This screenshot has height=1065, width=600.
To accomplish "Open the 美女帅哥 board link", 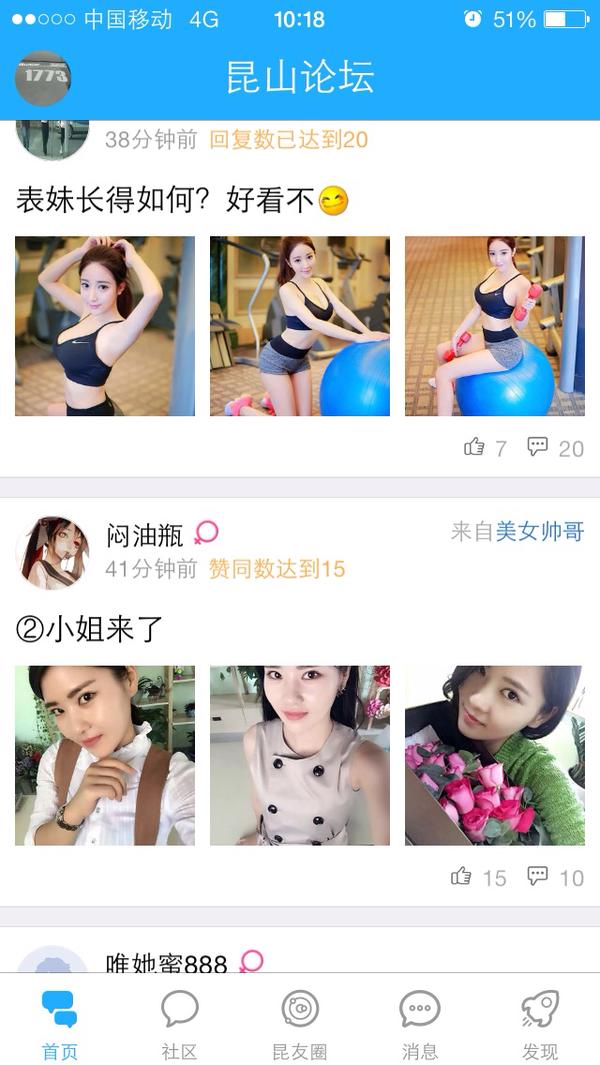I will coord(540,532).
